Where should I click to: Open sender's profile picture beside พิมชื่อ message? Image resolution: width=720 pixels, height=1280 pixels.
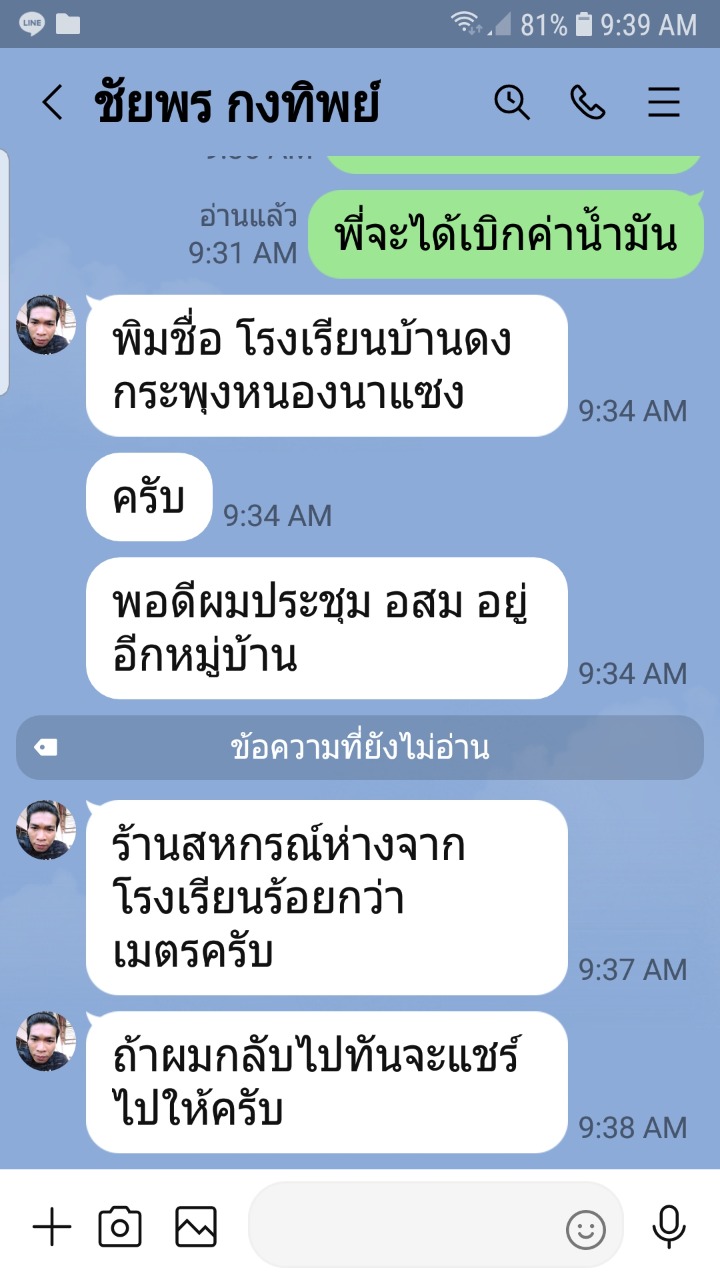tap(46, 324)
